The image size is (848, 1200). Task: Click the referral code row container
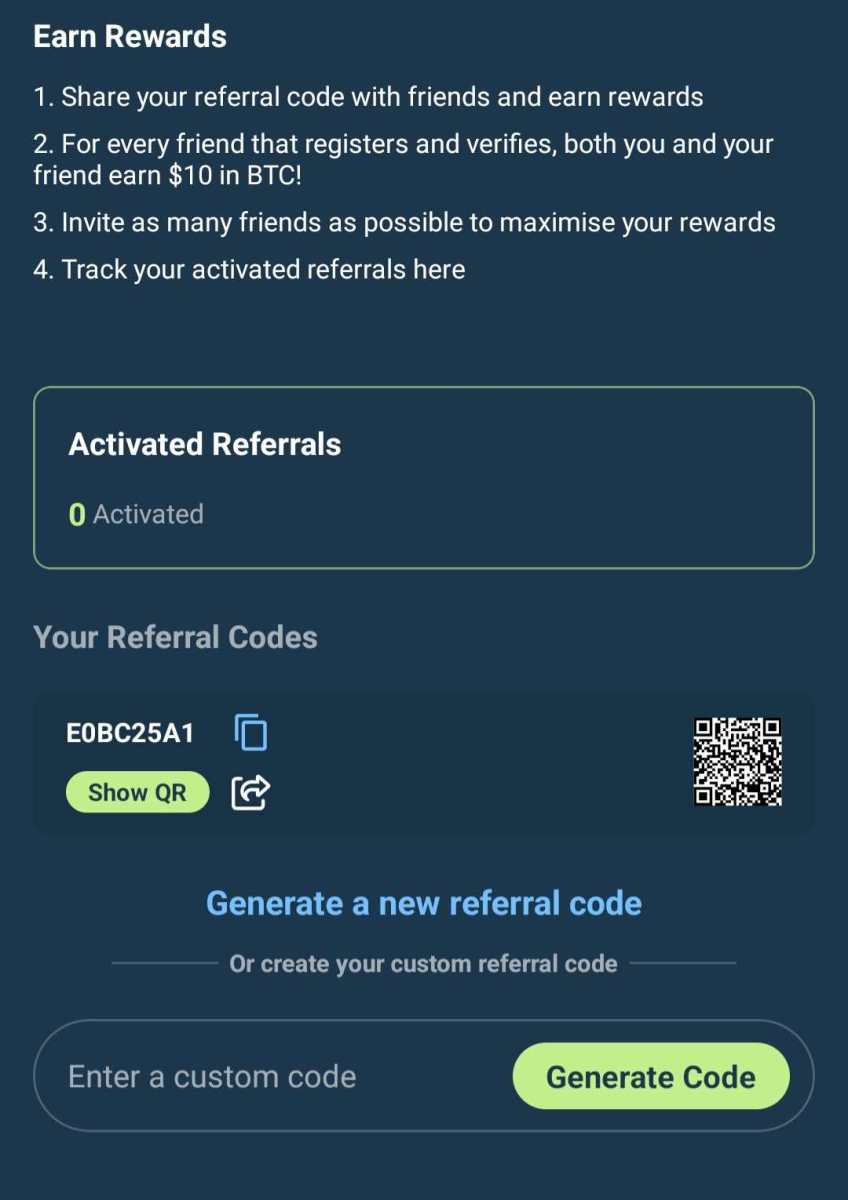tap(424, 762)
